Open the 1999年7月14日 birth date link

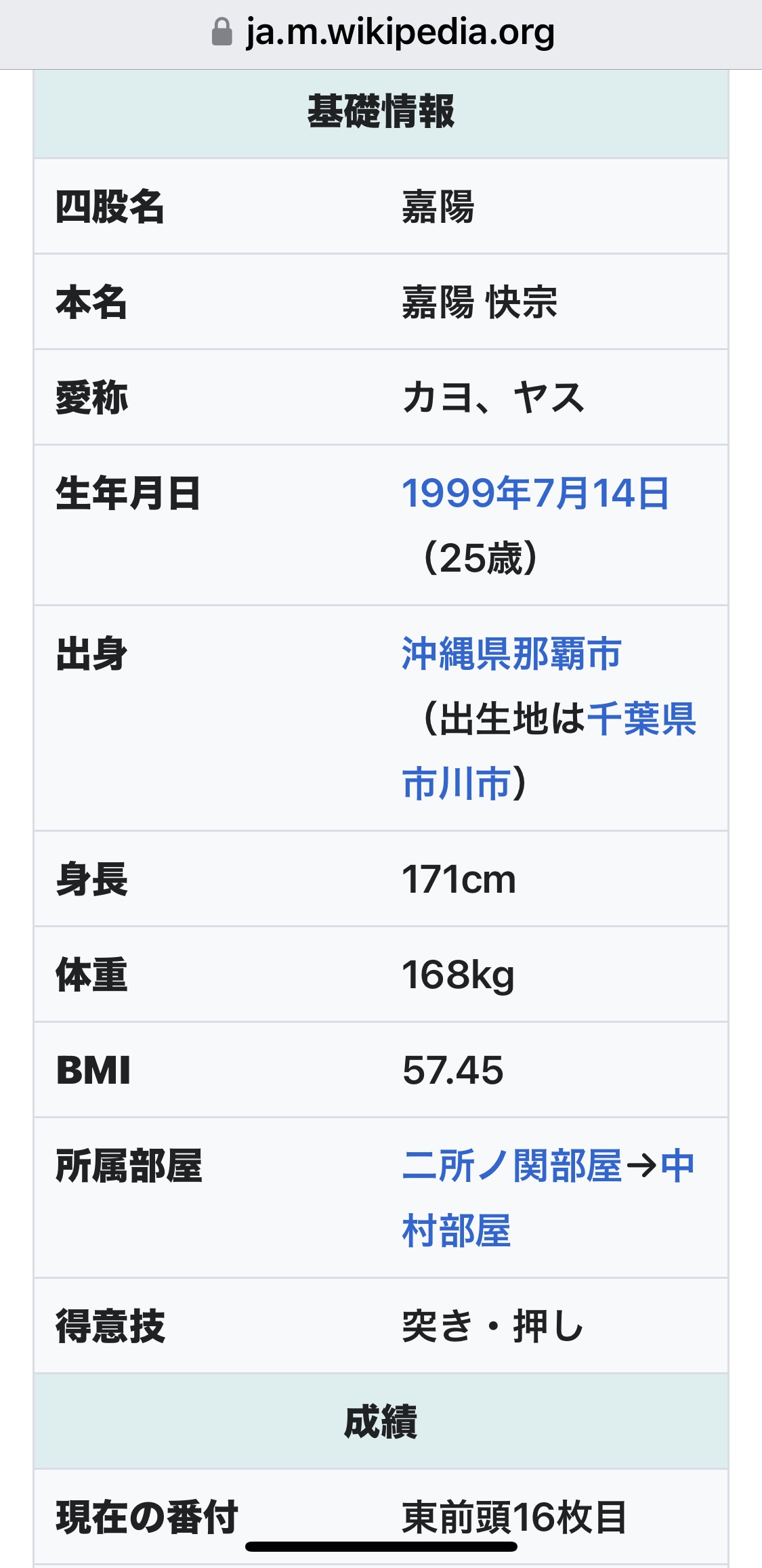coord(535,493)
